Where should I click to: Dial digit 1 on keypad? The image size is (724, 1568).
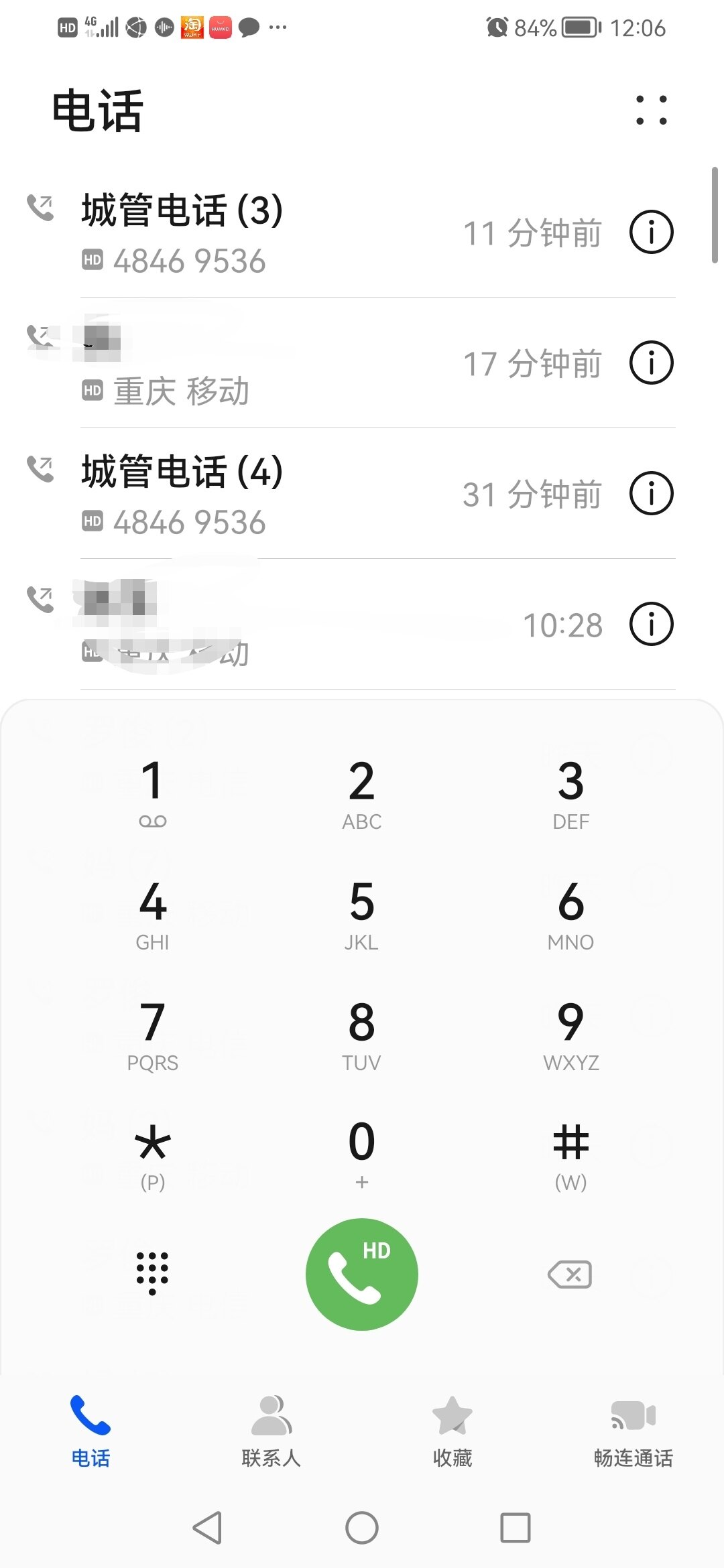[x=153, y=792]
